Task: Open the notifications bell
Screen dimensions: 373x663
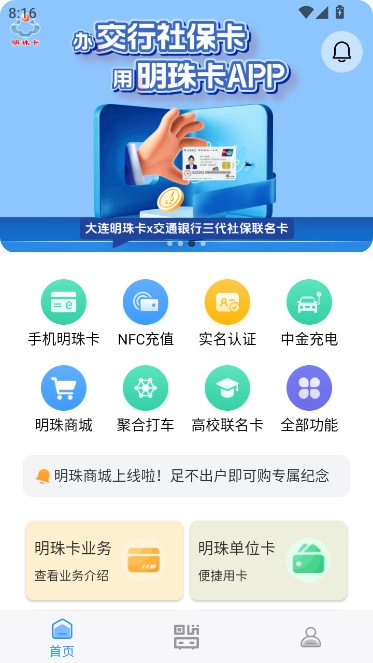Action: (342, 52)
